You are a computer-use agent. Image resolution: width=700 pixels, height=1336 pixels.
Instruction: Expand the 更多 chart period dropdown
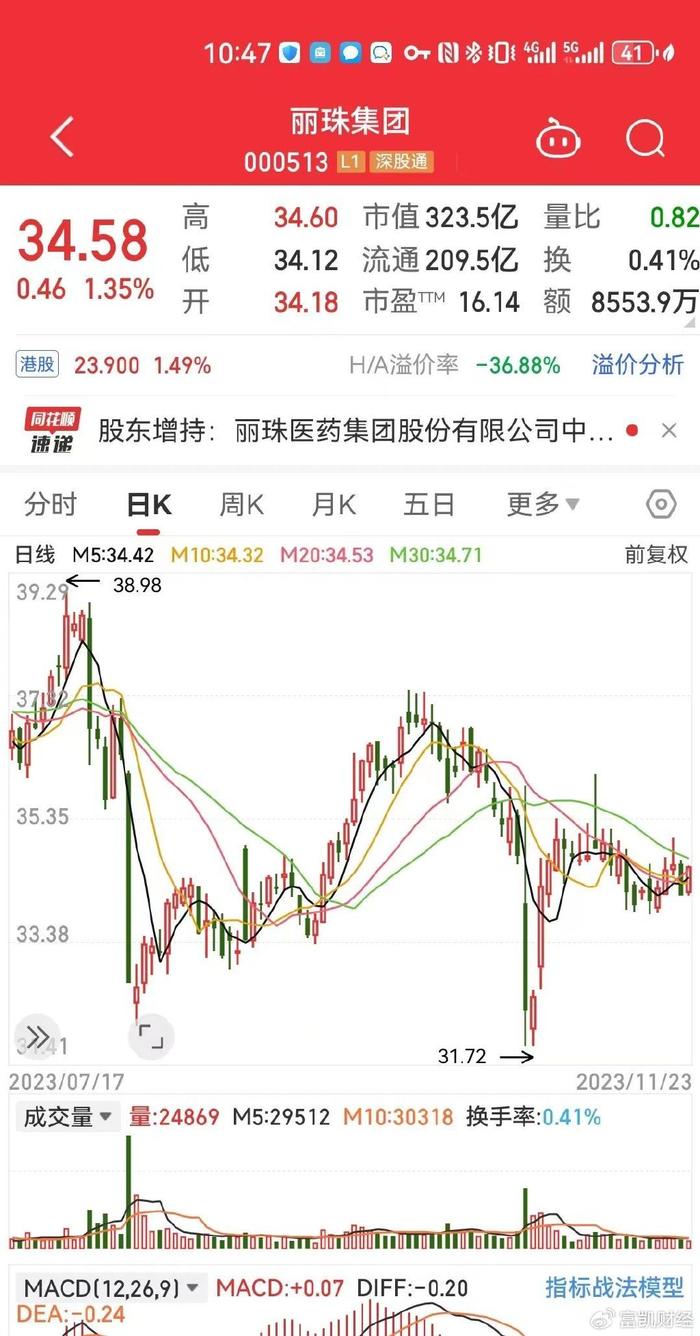pyautogui.click(x=543, y=505)
